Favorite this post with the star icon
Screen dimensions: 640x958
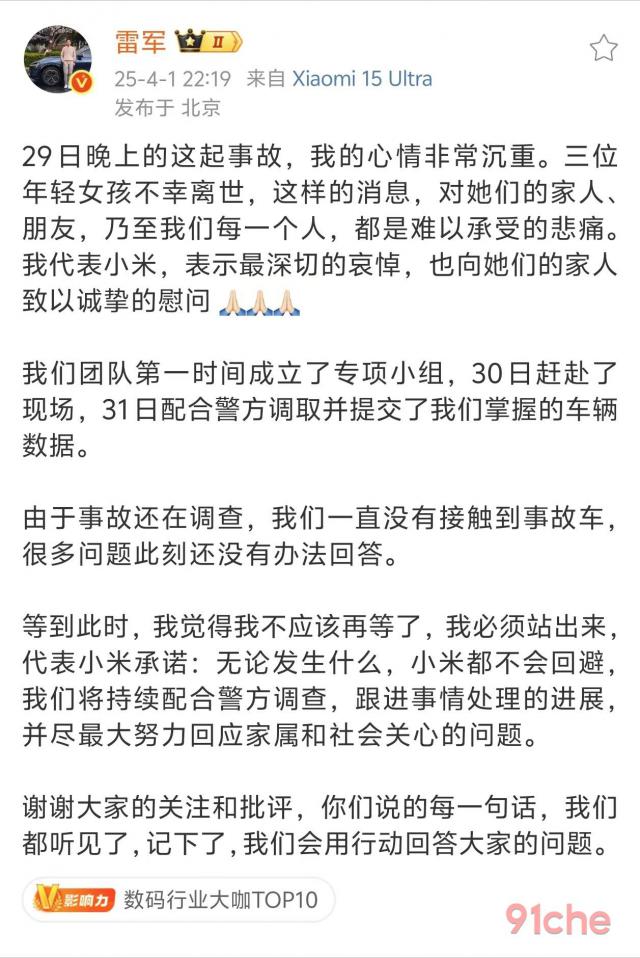pyautogui.click(x=603, y=48)
